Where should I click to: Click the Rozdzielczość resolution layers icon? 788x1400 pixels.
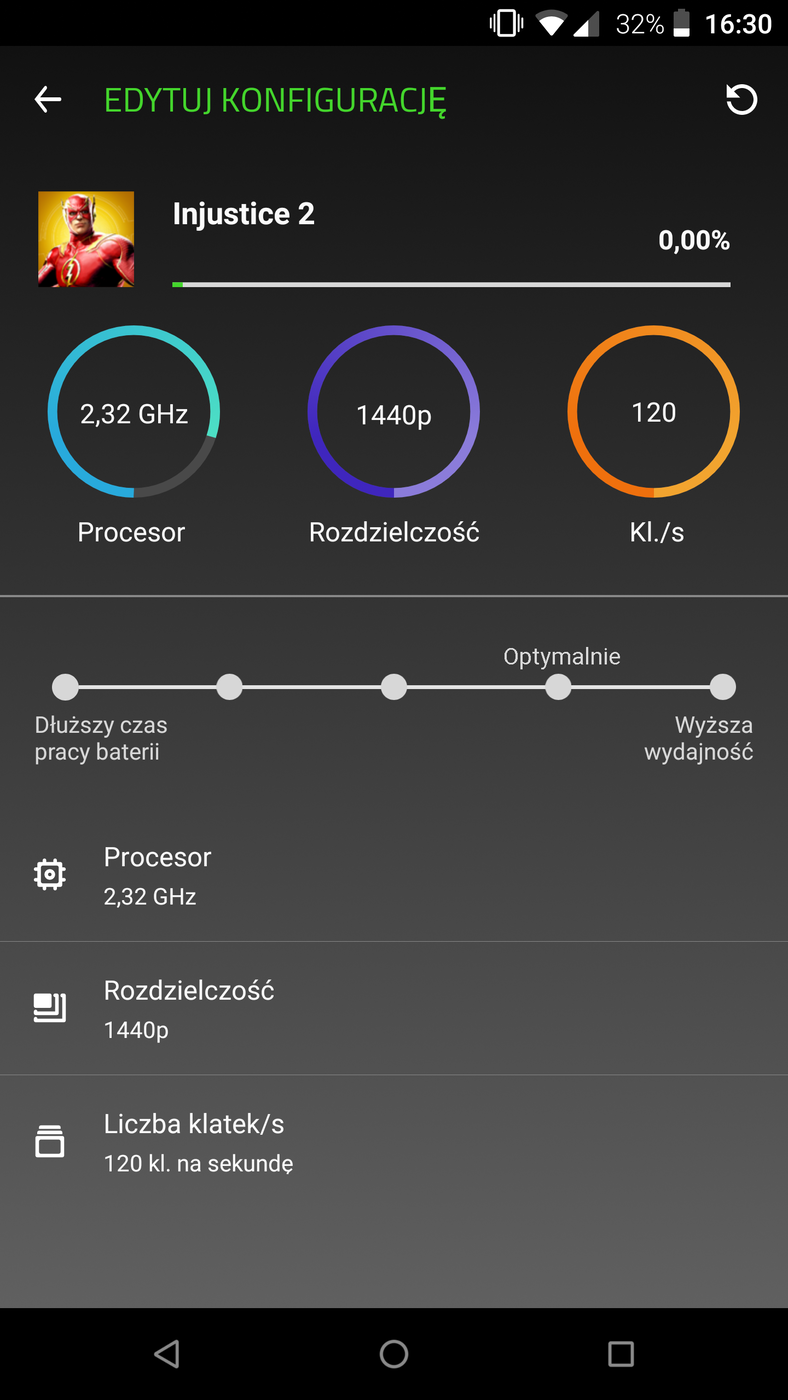click(x=48, y=1008)
